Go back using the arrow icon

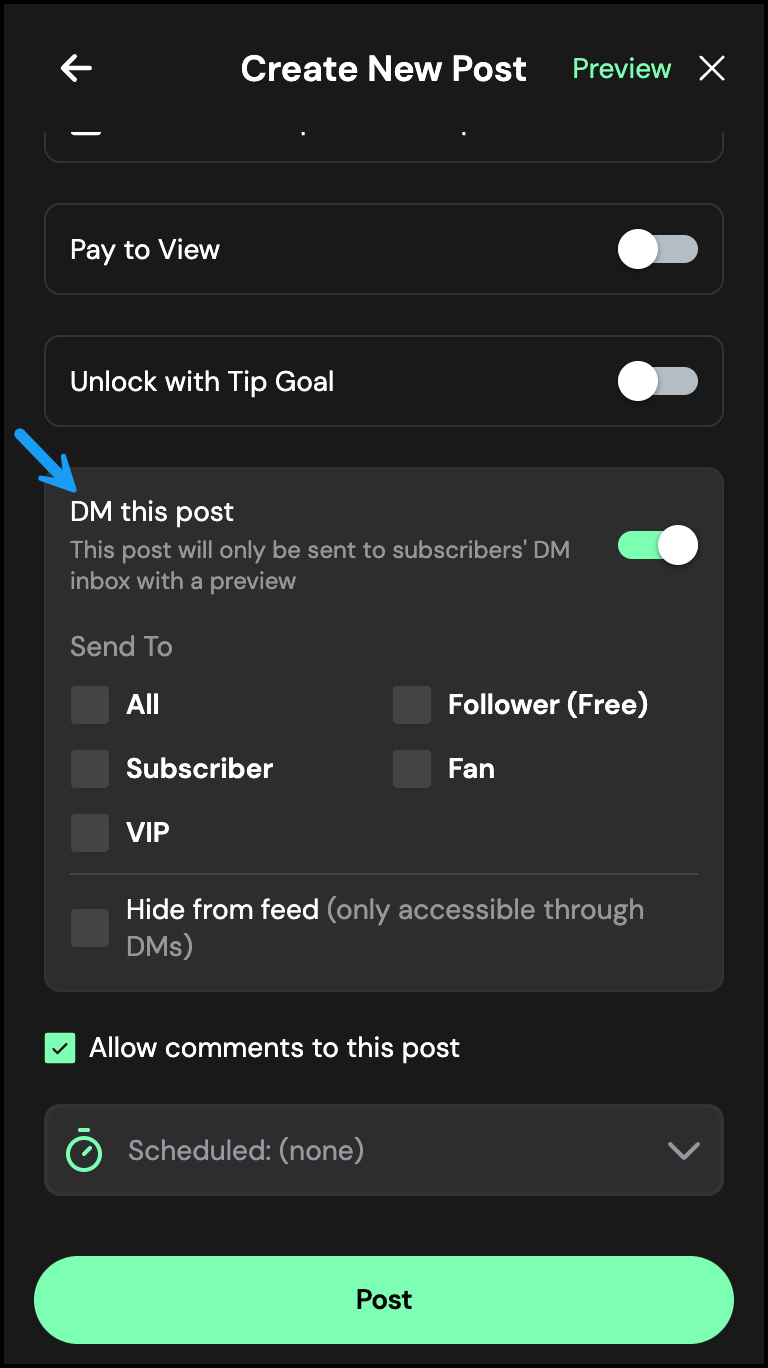pyautogui.click(x=76, y=68)
